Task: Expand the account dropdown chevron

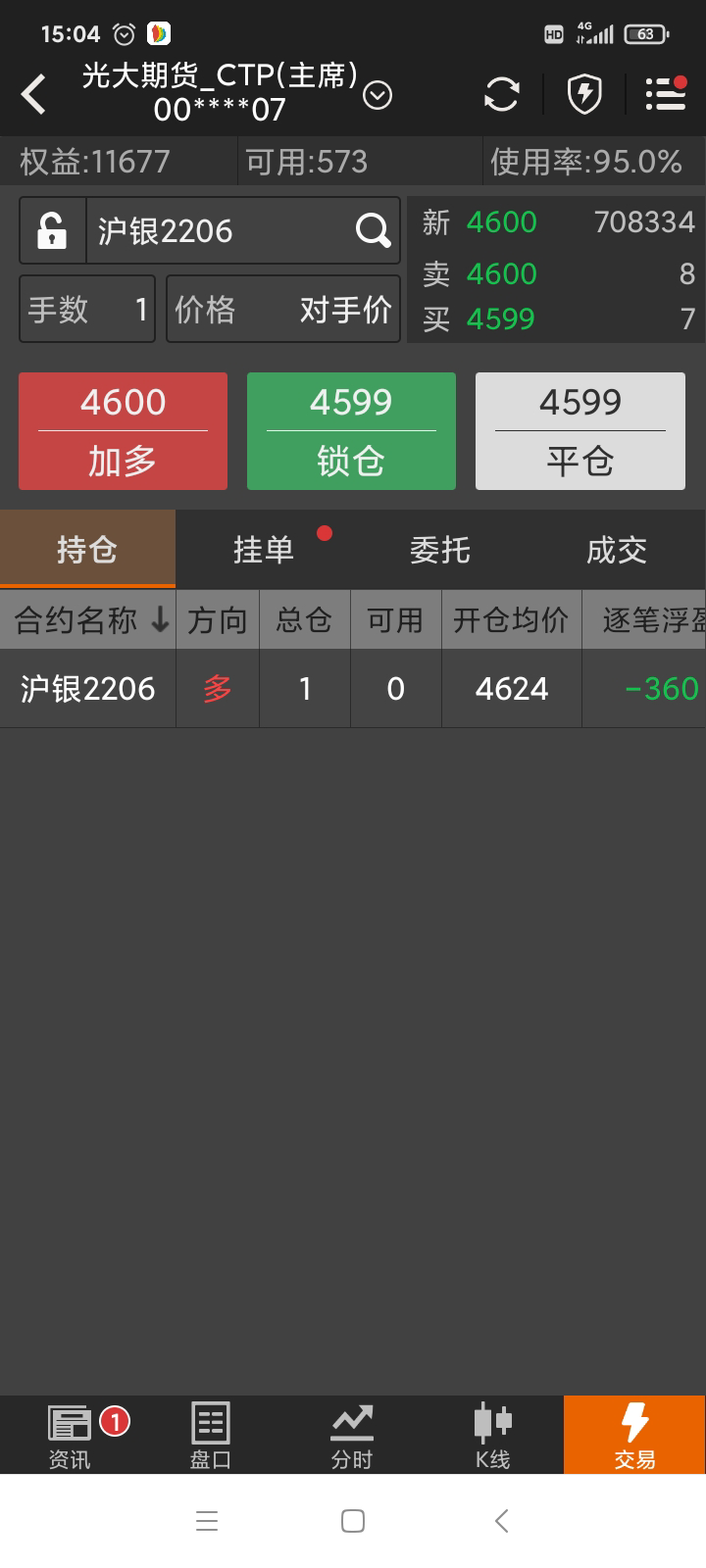Action: coord(378,95)
